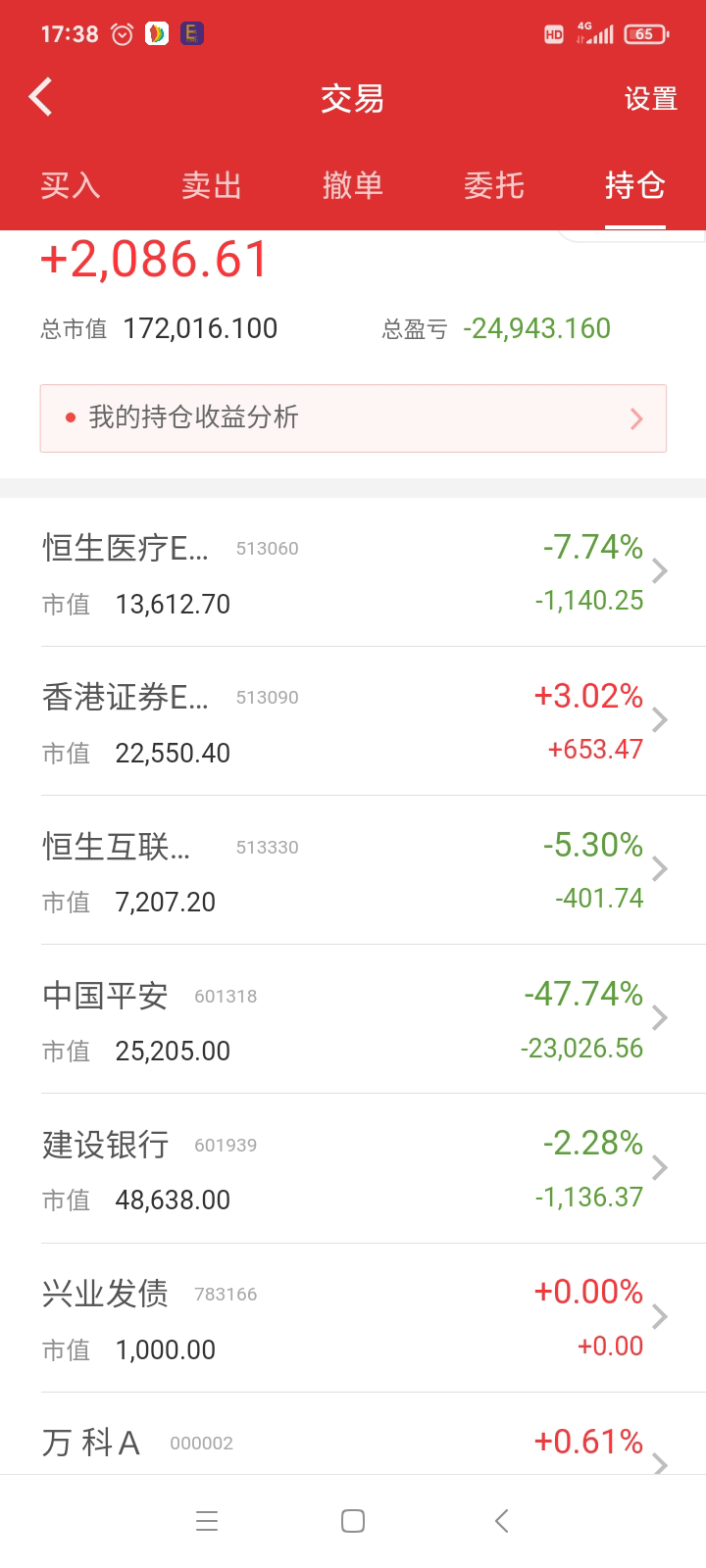This screenshot has height=1568, width=706.
Task: Open the 恒生互联... 513330 holding
Action: click(x=353, y=871)
